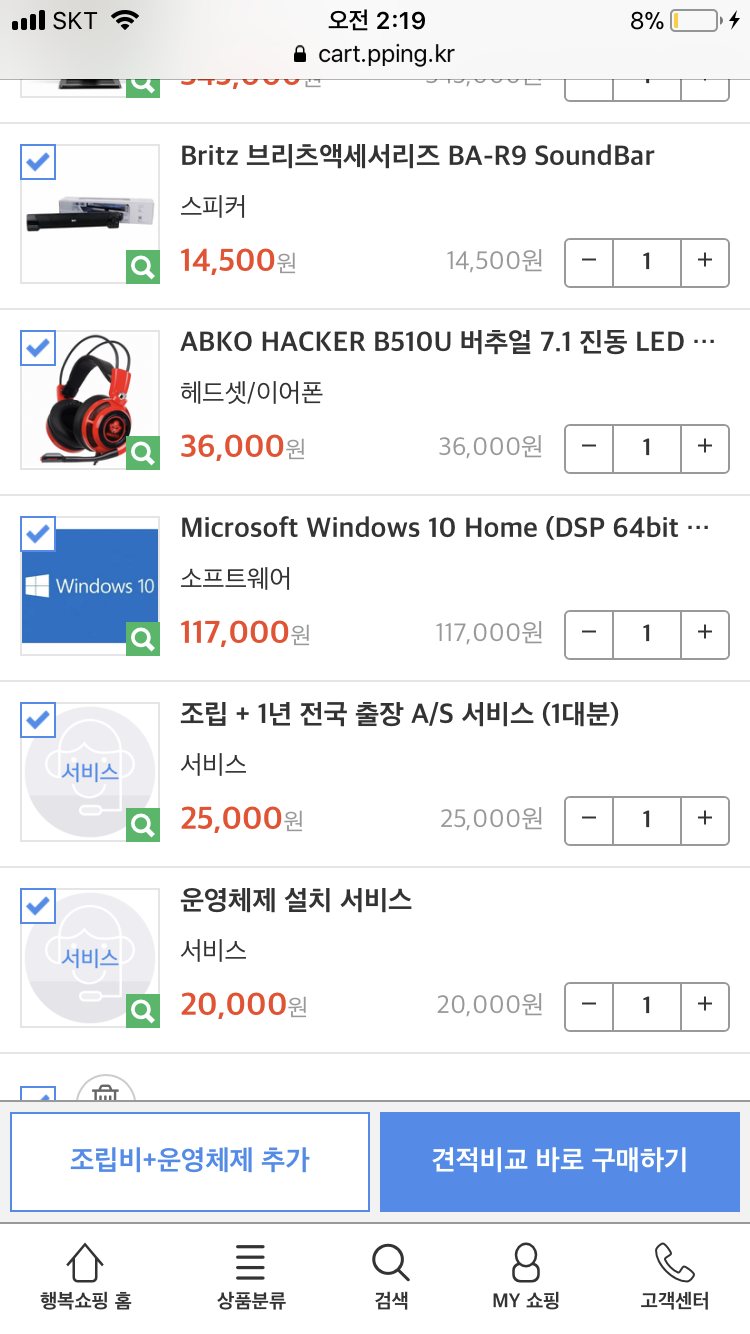Zoom the Britz SoundBar image via magnifier
The width and height of the screenshot is (750, 1334).
coord(143,267)
